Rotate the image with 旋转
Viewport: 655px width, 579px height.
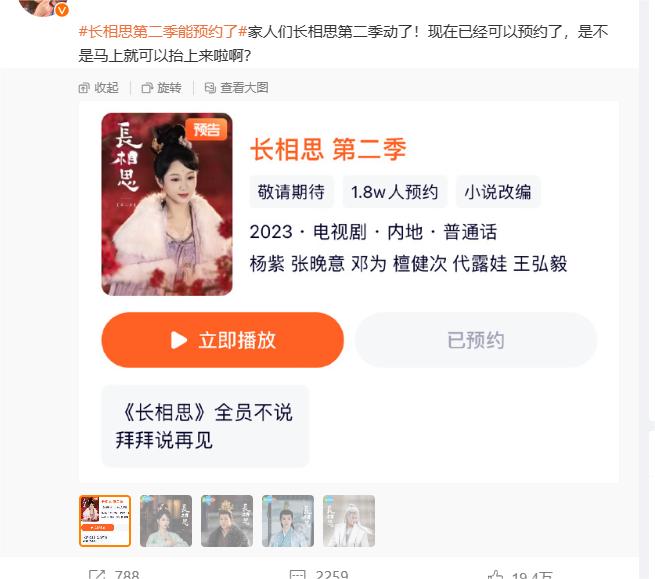tap(161, 88)
